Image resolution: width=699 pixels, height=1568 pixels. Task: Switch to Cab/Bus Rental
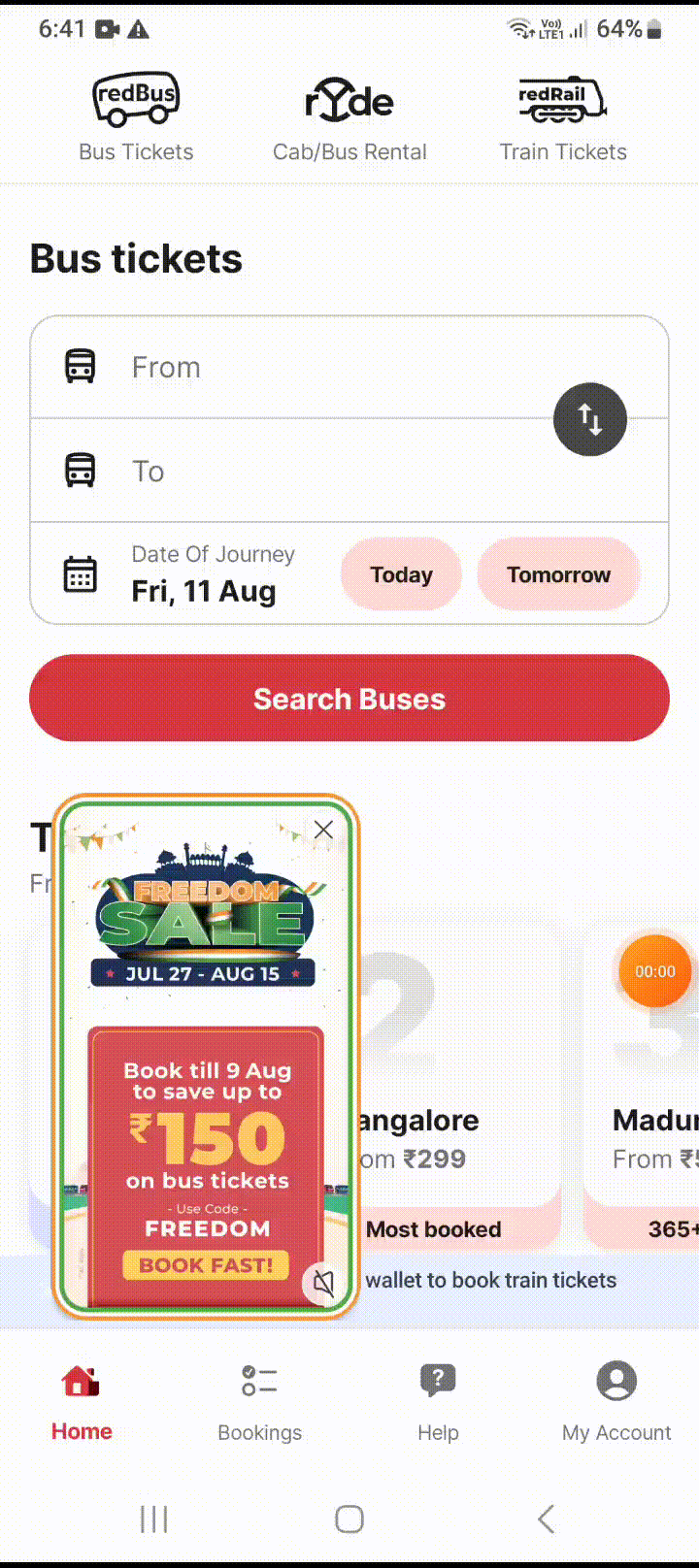click(x=349, y=118)
